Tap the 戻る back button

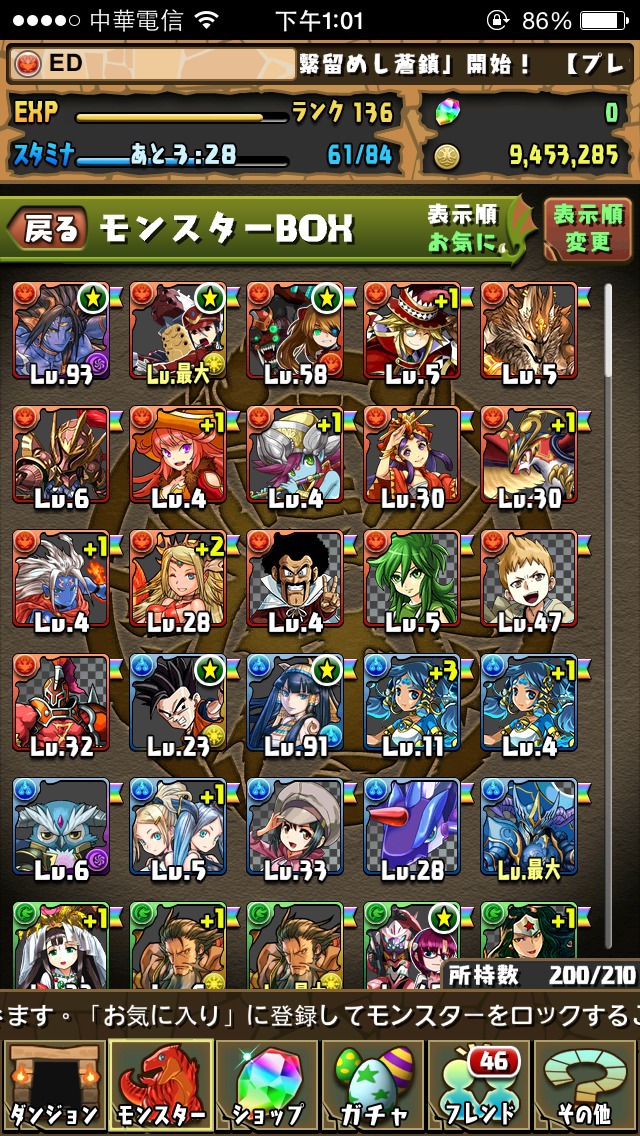(x=47, y=228)
